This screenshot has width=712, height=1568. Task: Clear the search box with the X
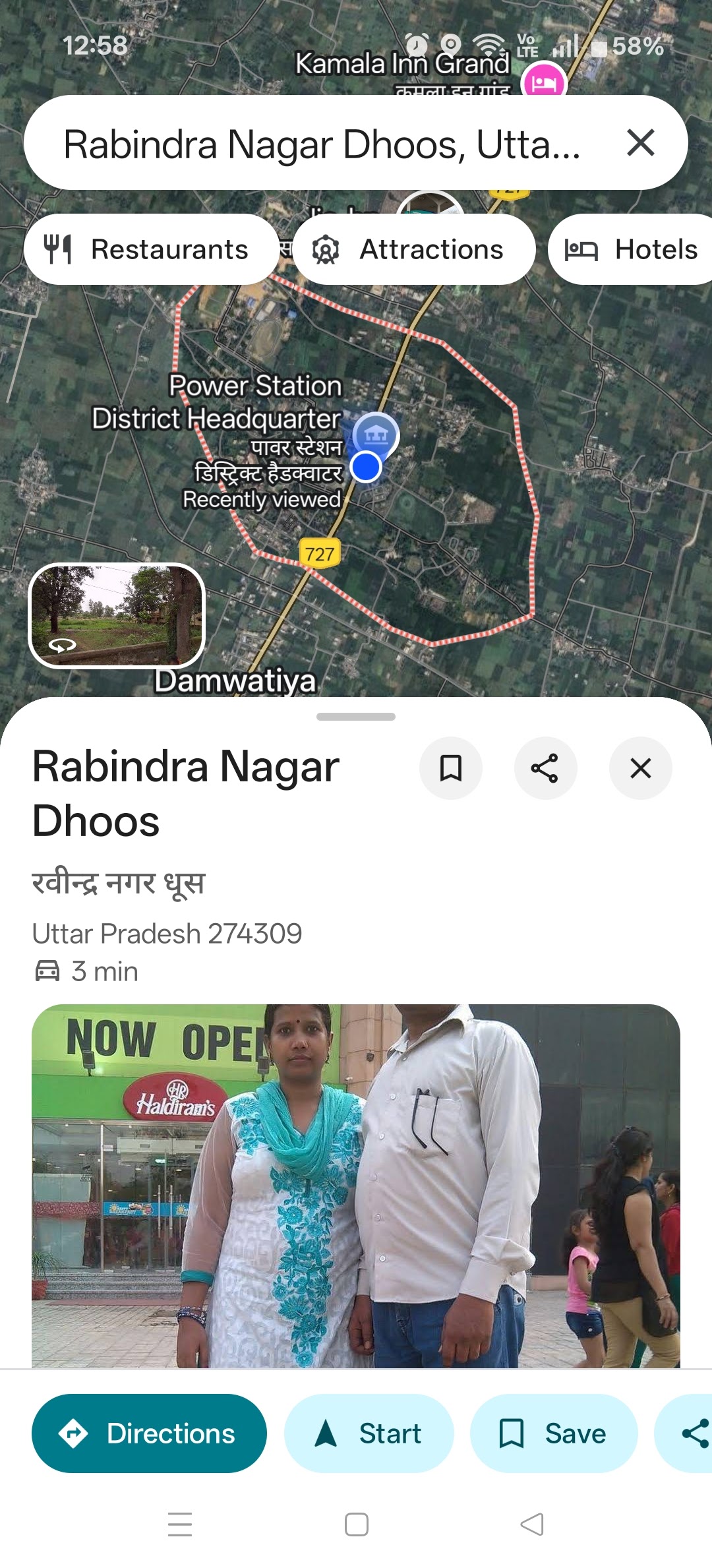pyautogui.click(x=640, y=142)
